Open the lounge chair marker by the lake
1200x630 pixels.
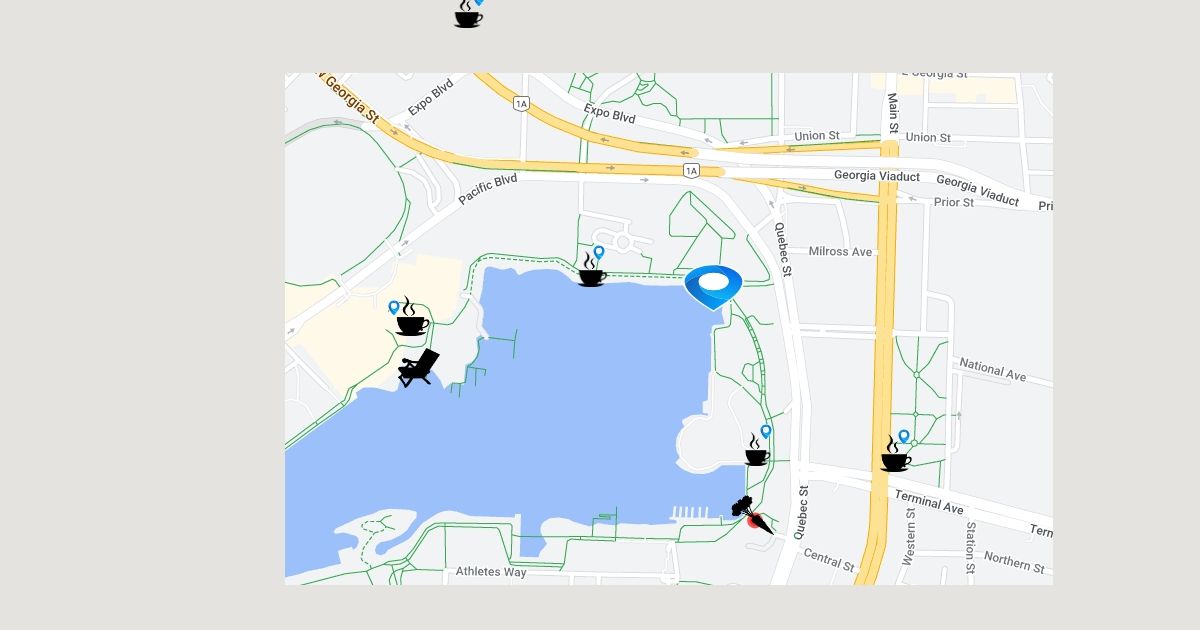tap(419, 368)
